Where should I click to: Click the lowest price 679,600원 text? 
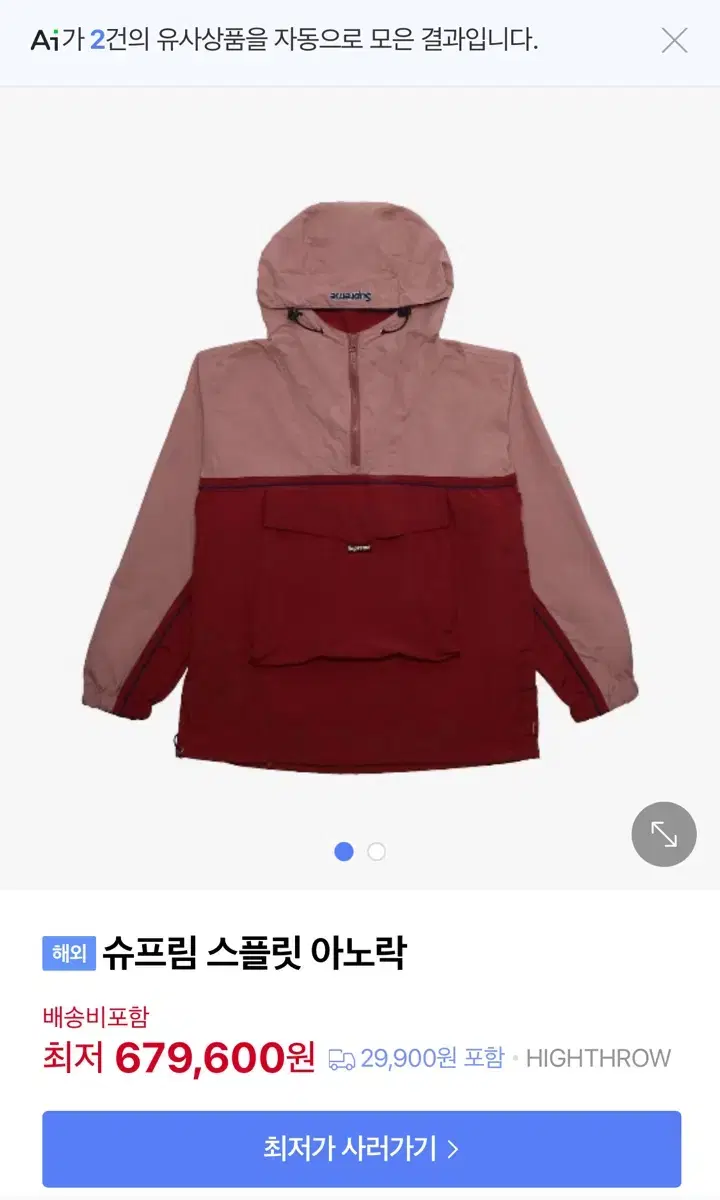(209, 1056)
